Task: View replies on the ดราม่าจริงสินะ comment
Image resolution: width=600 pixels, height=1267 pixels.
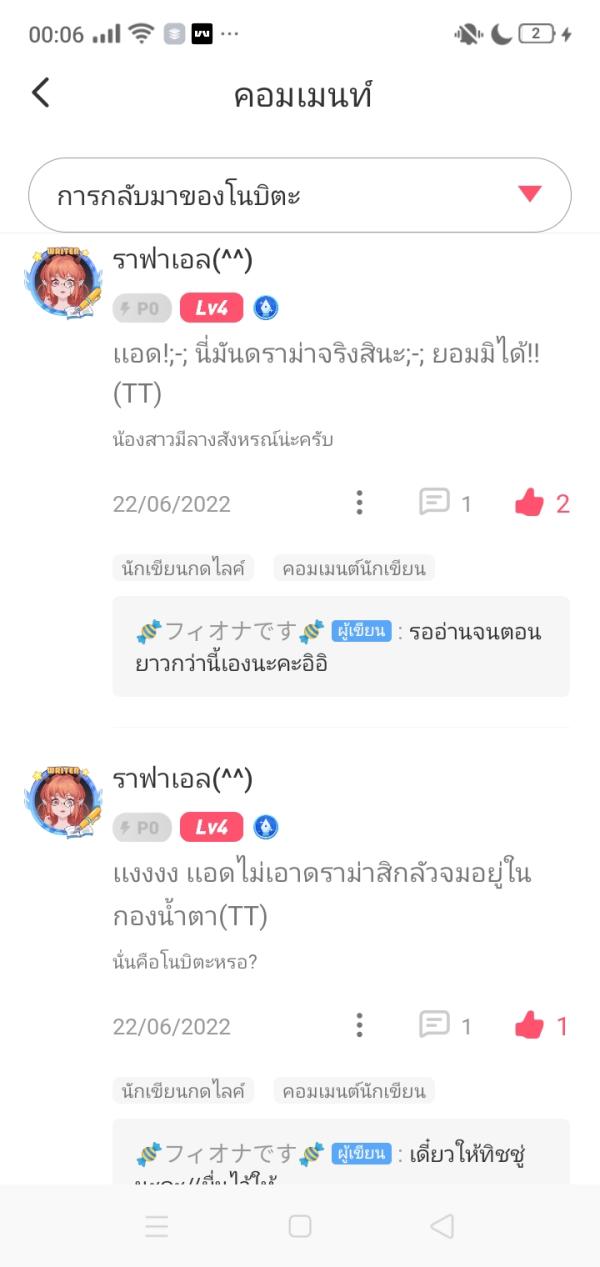Action: point(445,503)
